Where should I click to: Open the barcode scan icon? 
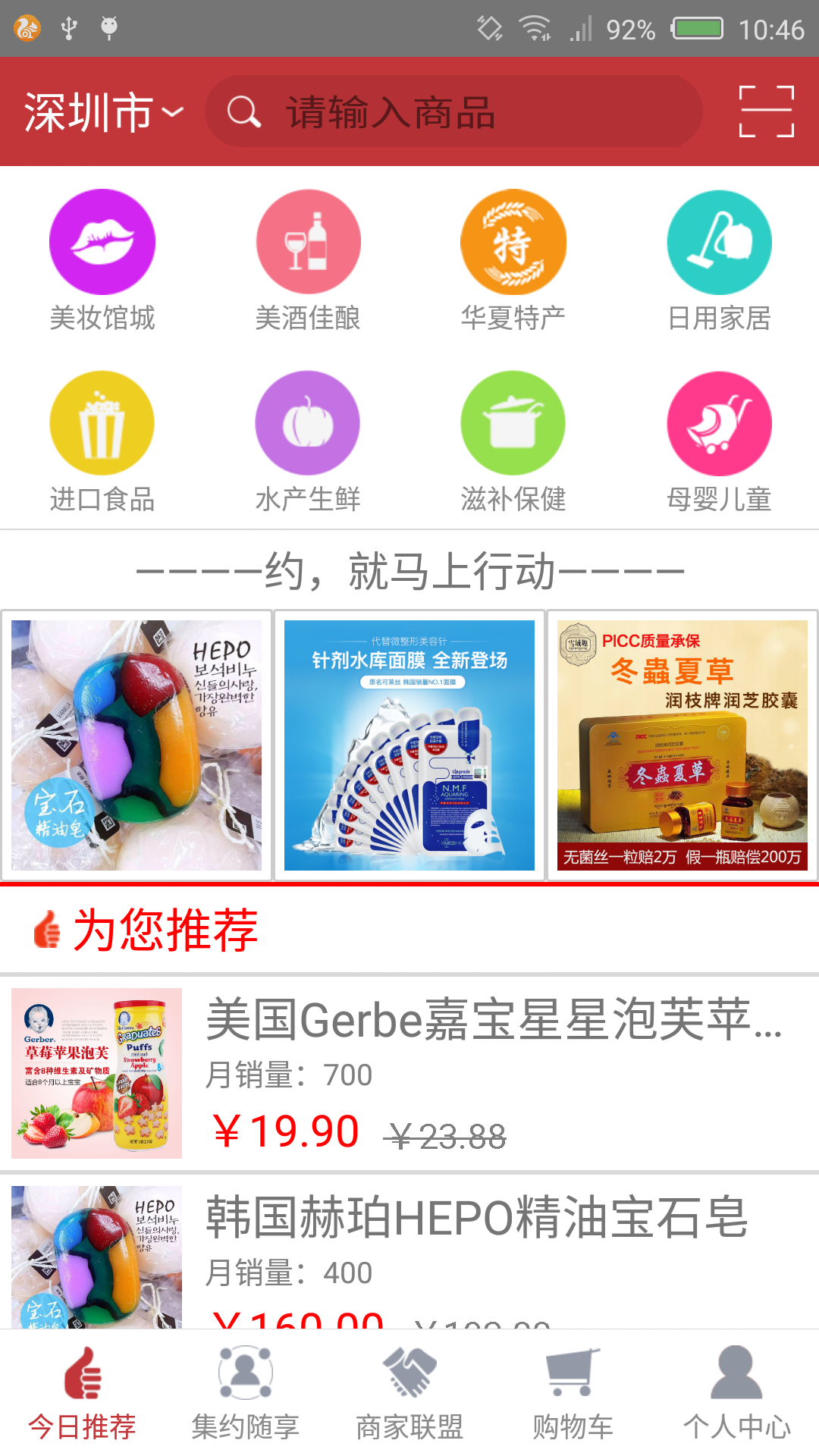(x=768, y=111)
